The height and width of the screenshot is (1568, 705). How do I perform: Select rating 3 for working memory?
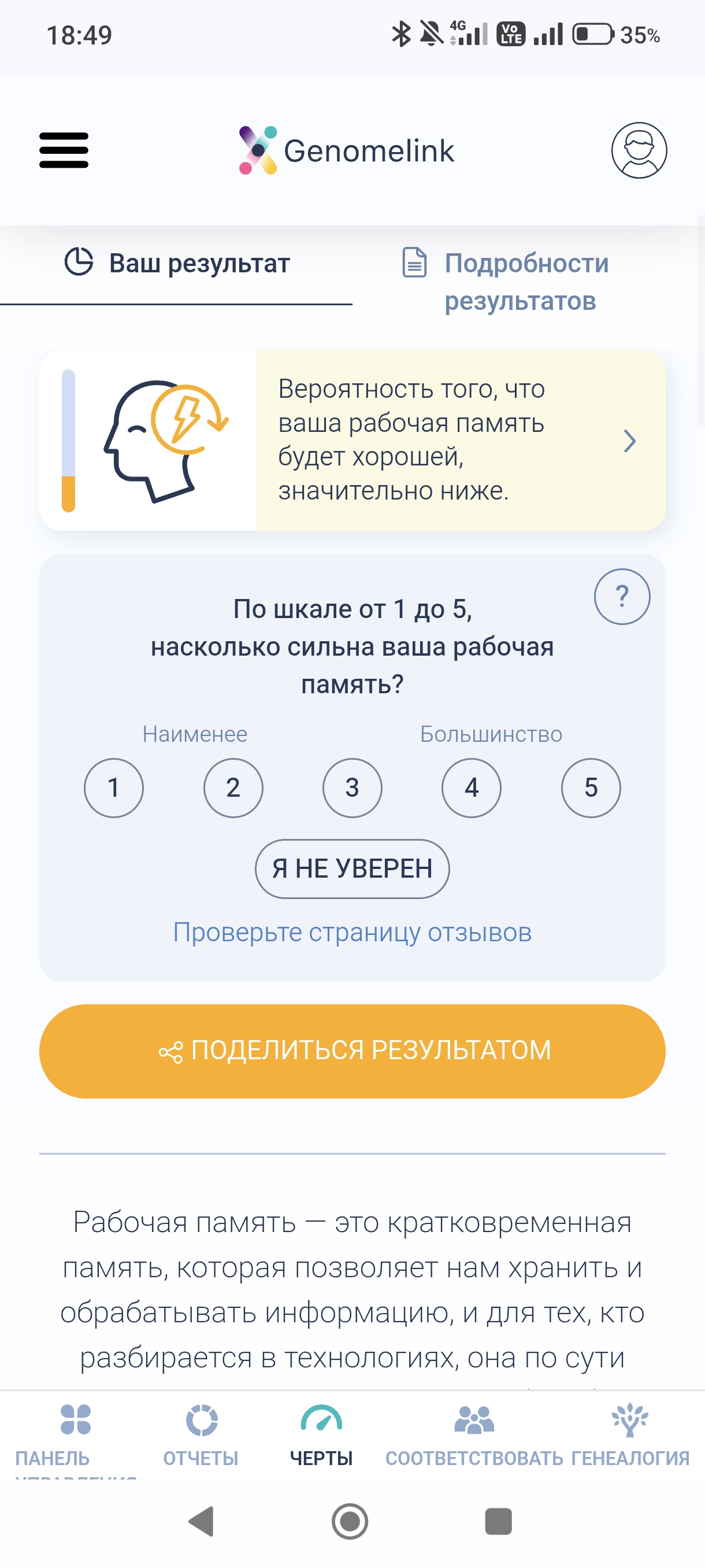(352, 787)
